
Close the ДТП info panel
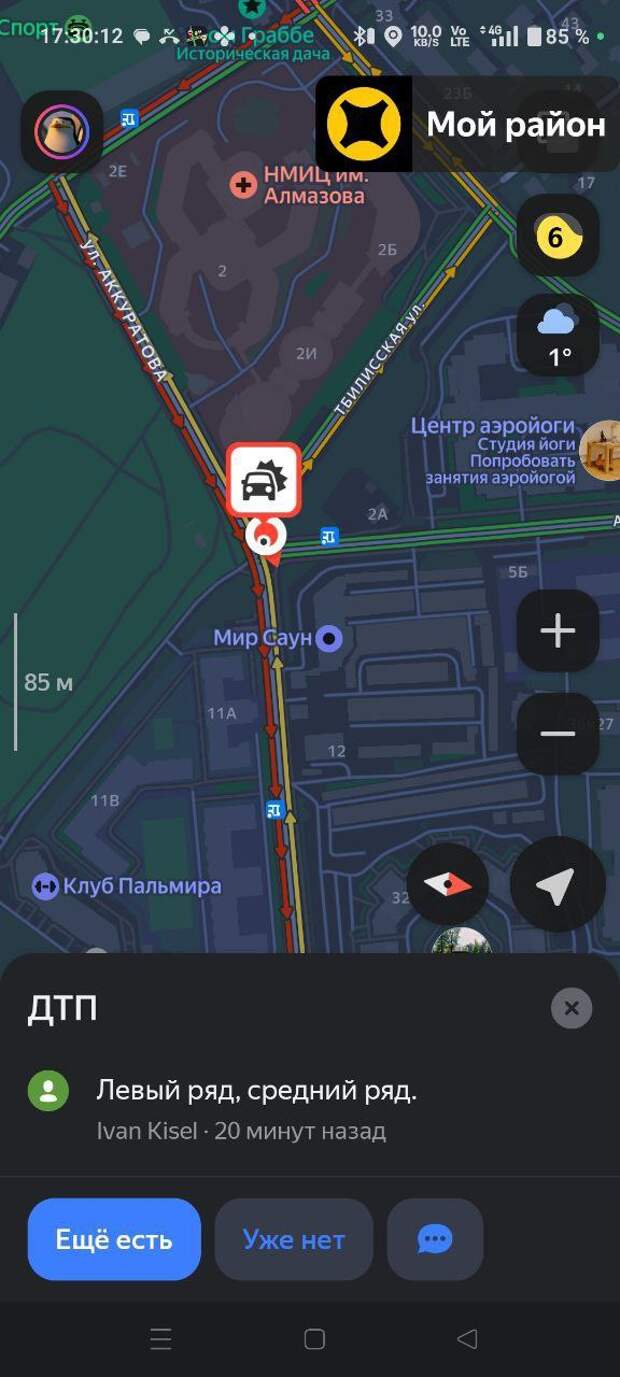pos(571,1009)
